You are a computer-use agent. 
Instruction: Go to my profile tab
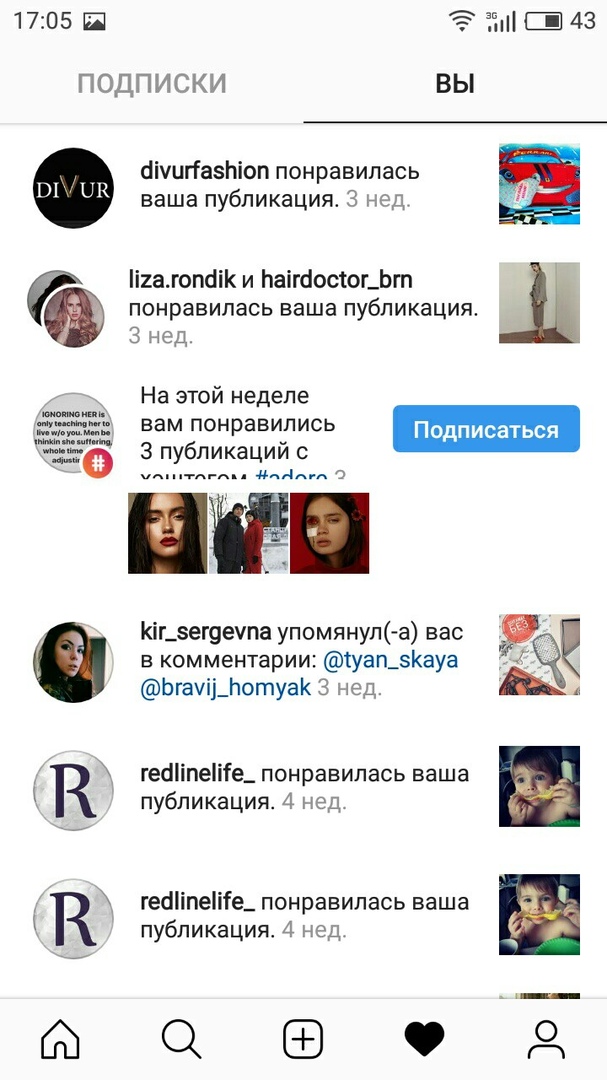click(546, 1040)
